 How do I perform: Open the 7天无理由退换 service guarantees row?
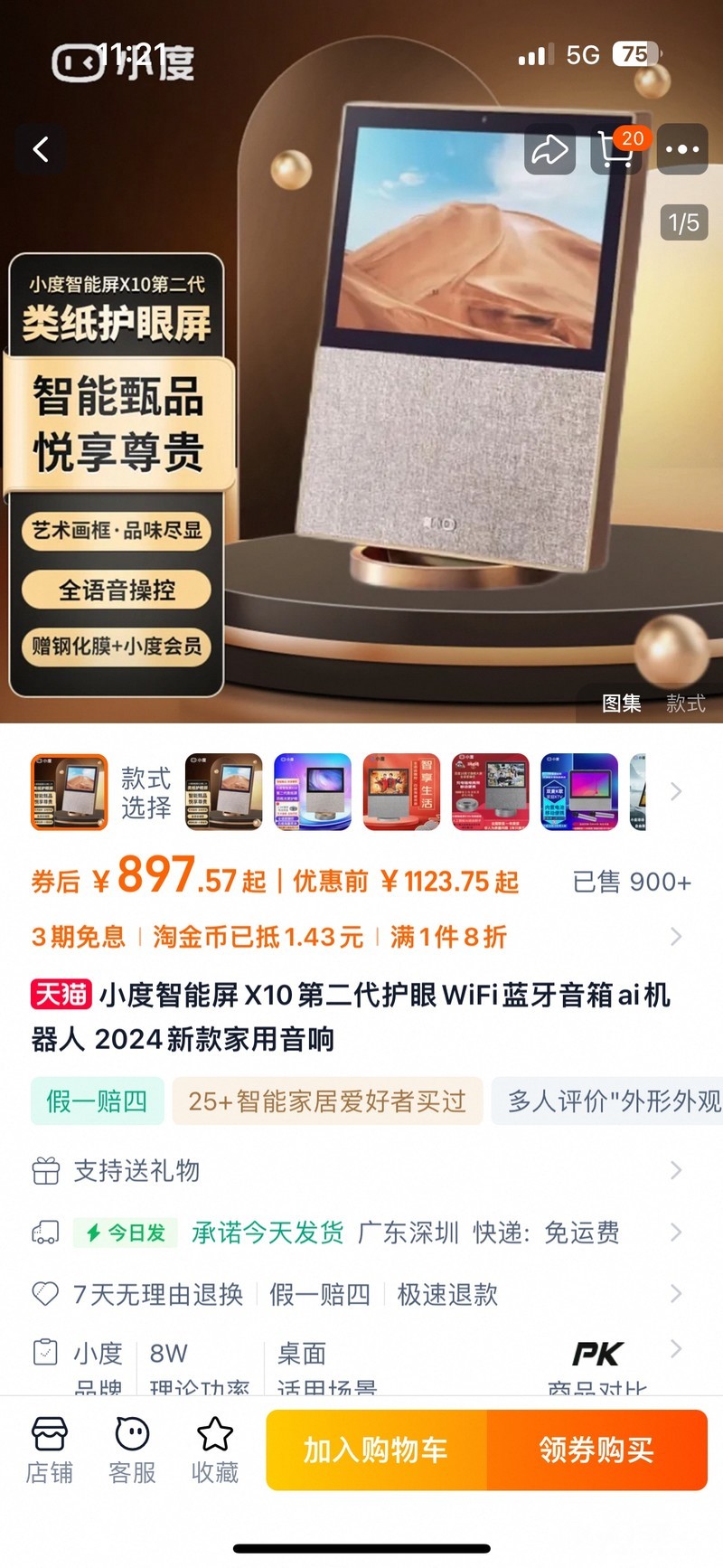coord(361,1294)
